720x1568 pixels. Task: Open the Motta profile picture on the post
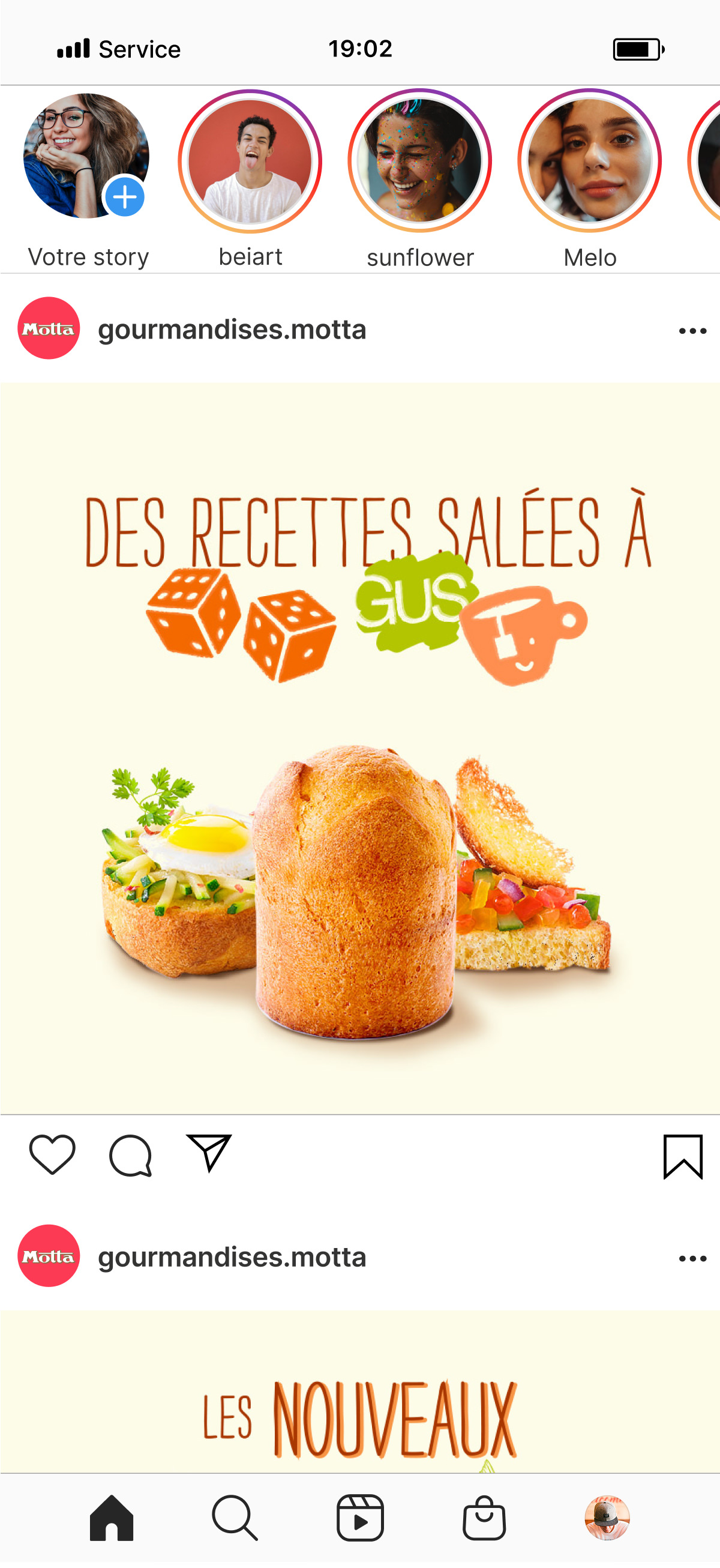(x=48, y=331)
